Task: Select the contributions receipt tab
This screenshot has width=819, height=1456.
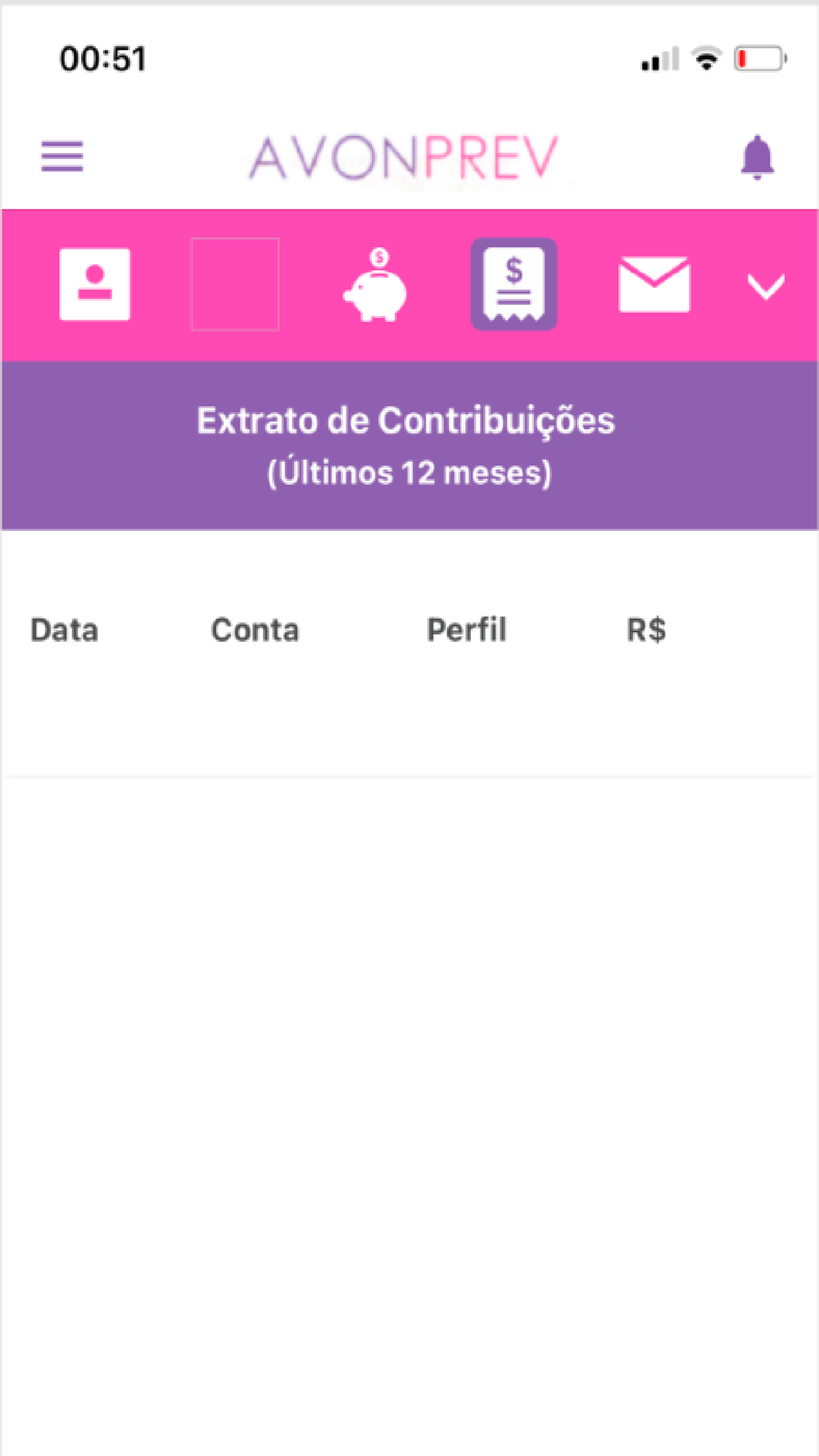Action: pyautogui.click(x=514, y=284)
